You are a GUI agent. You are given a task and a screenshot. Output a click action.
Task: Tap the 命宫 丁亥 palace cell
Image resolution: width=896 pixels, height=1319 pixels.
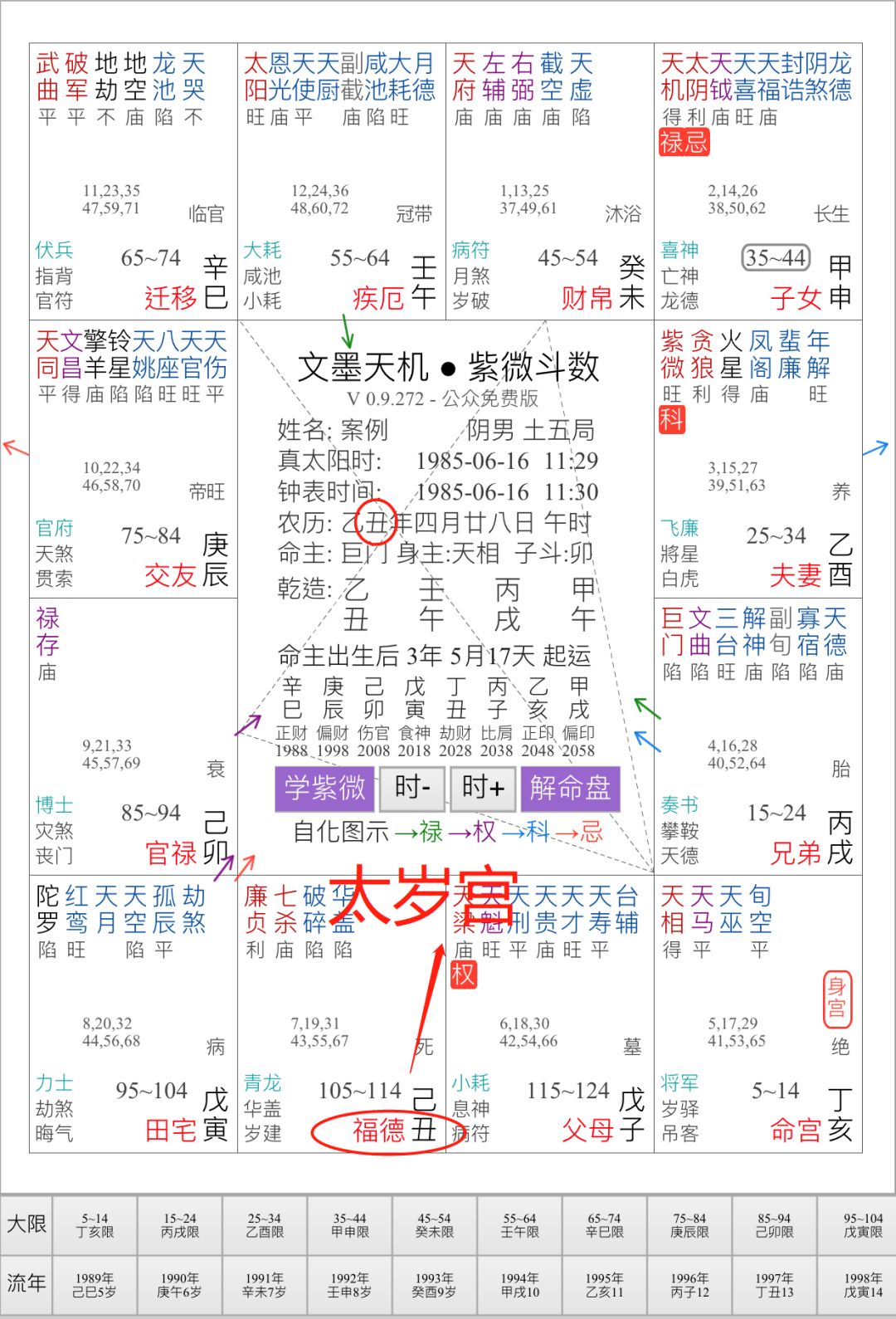(758, 1014)
